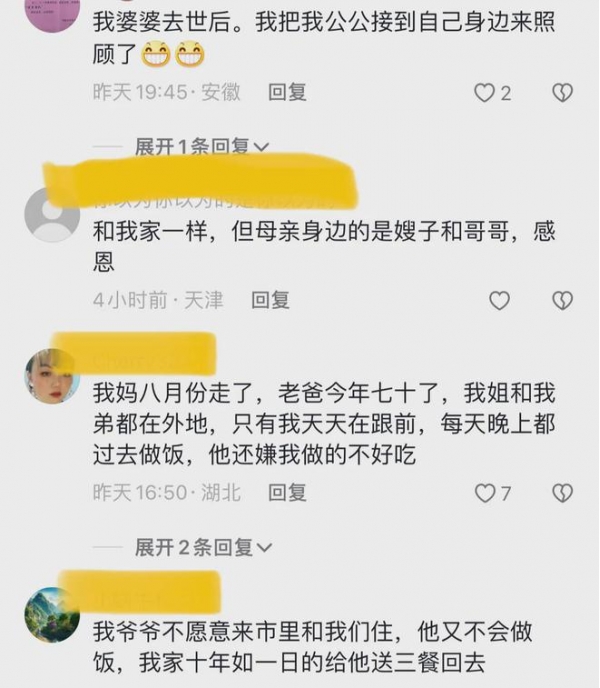Like the Hubei comment with 7 likes

coord(486,493)
